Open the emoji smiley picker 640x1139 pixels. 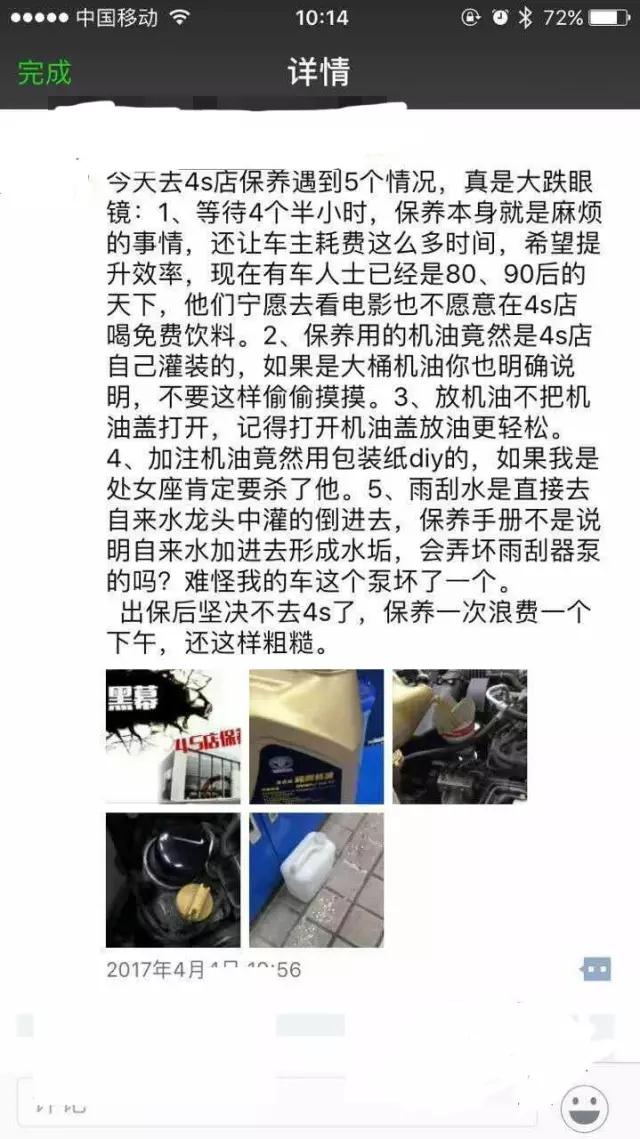pyautogui.click(x=585, y=1107)
